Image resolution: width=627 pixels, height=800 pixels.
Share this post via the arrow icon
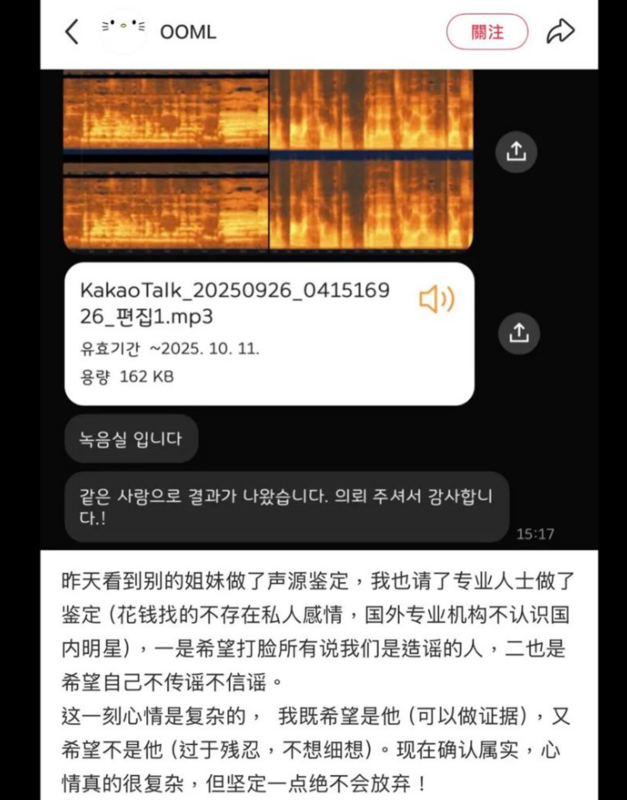560,32
